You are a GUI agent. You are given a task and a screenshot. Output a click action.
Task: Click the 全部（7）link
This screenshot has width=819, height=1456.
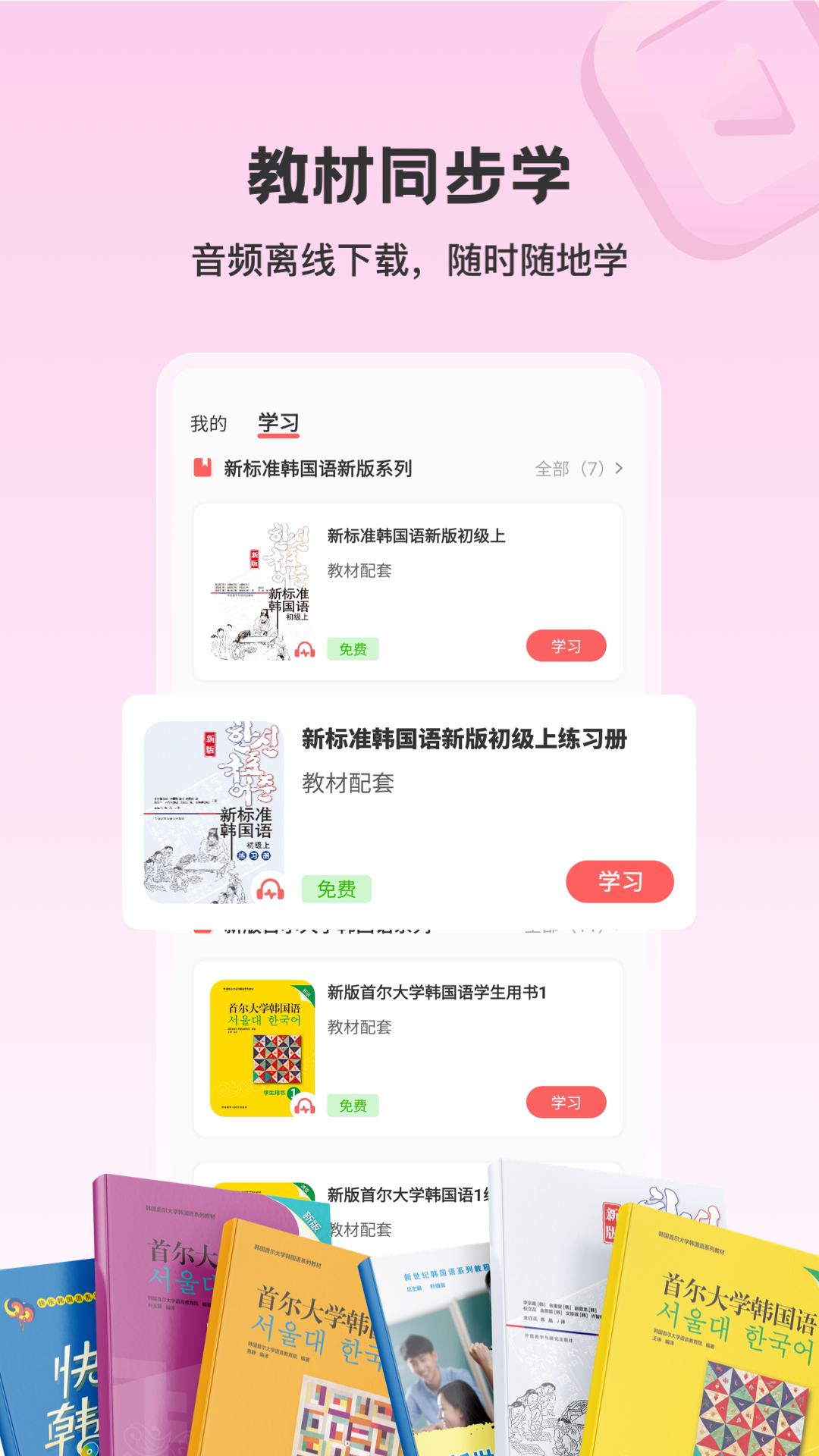[x=570, y=469]
